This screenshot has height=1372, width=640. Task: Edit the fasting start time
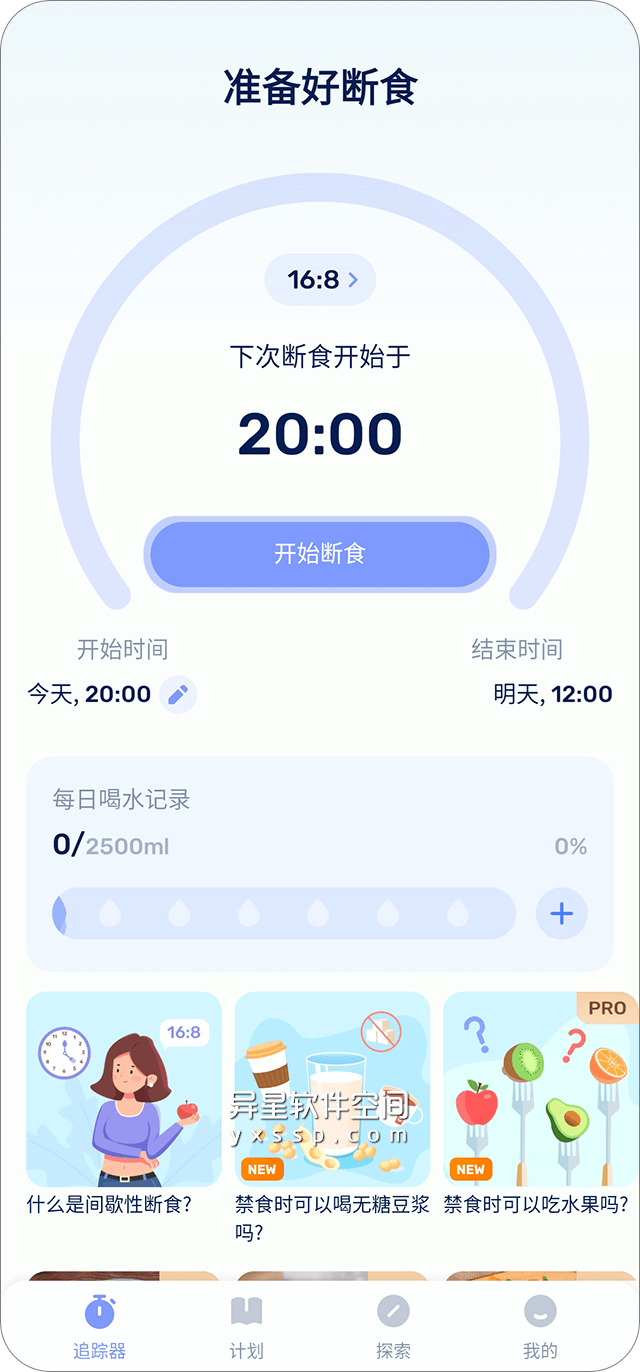coord(178,694)
